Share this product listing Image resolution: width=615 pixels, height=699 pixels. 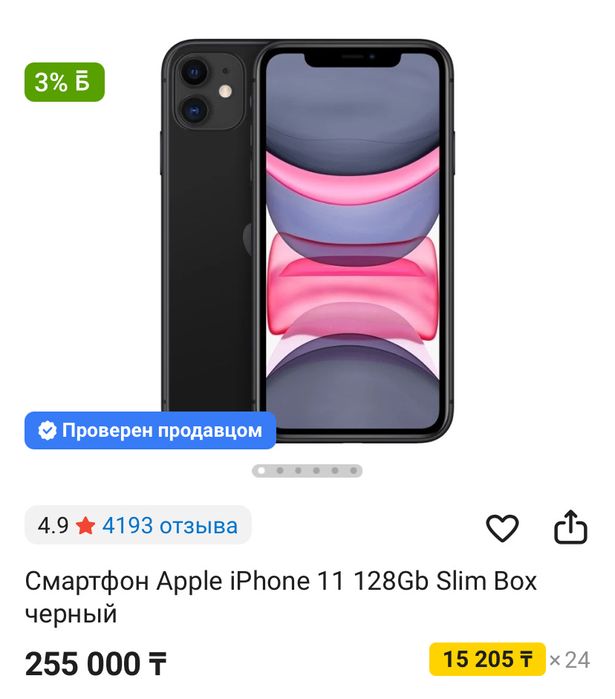(x=570, y=527)
